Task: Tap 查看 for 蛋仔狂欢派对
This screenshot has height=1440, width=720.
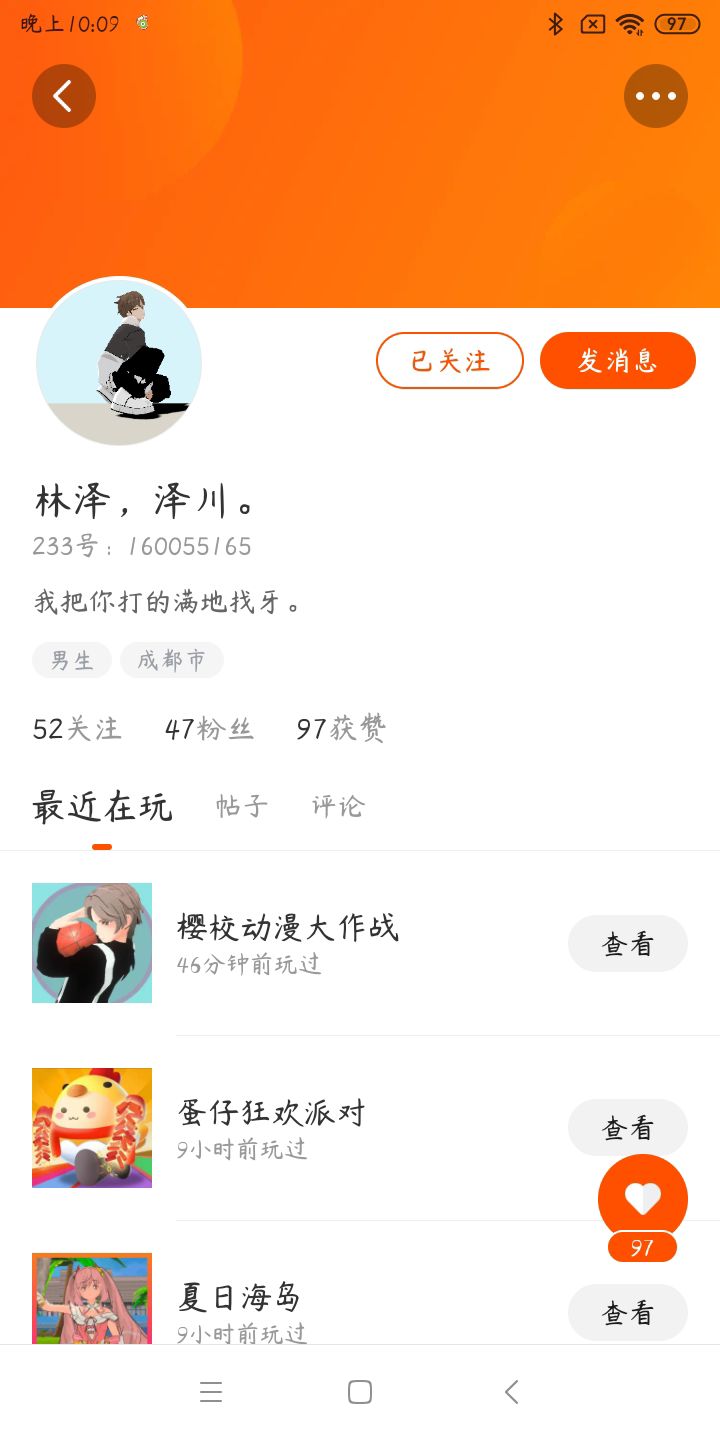Action: coord(627,1128)
